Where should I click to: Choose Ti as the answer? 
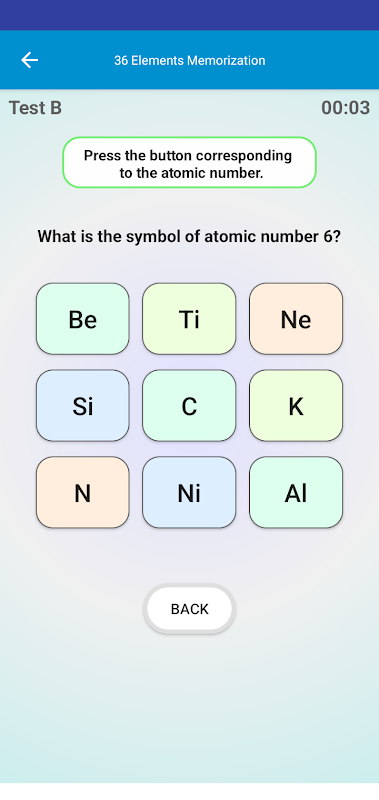(x=189, y=319)
